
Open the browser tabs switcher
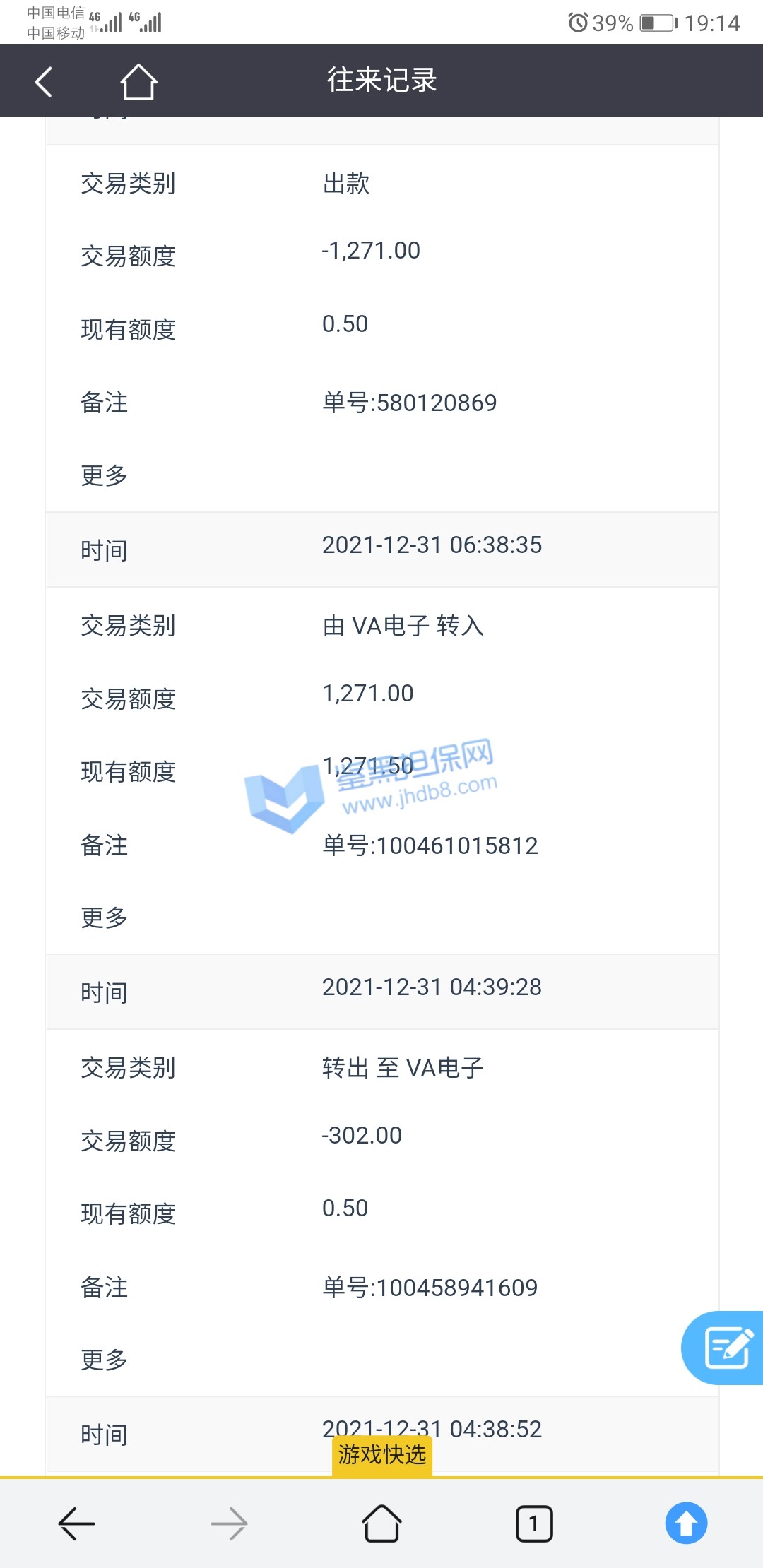point(534,1524)
